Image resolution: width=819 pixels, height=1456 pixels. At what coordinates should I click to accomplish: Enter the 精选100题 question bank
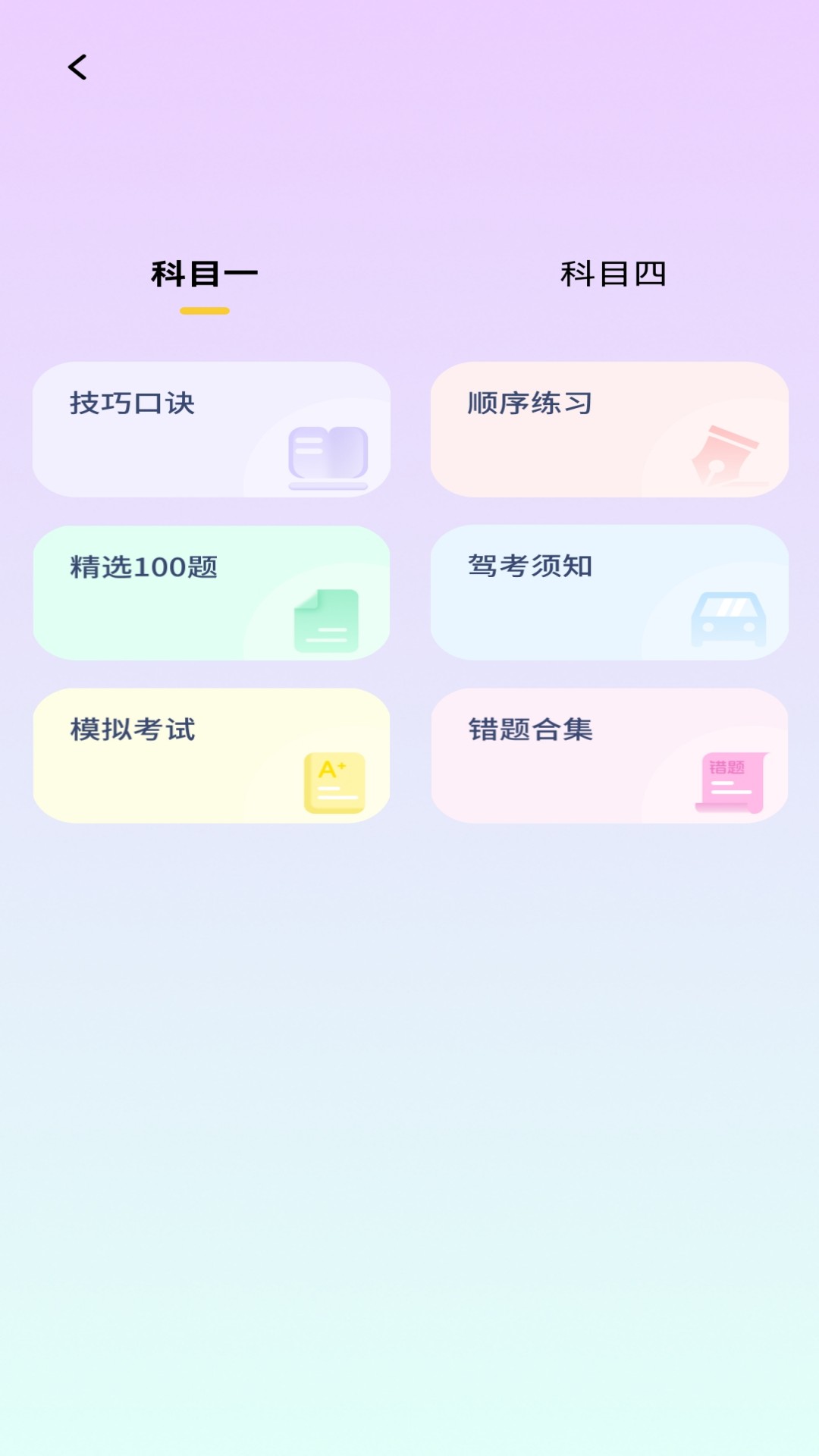click(212, 592)
